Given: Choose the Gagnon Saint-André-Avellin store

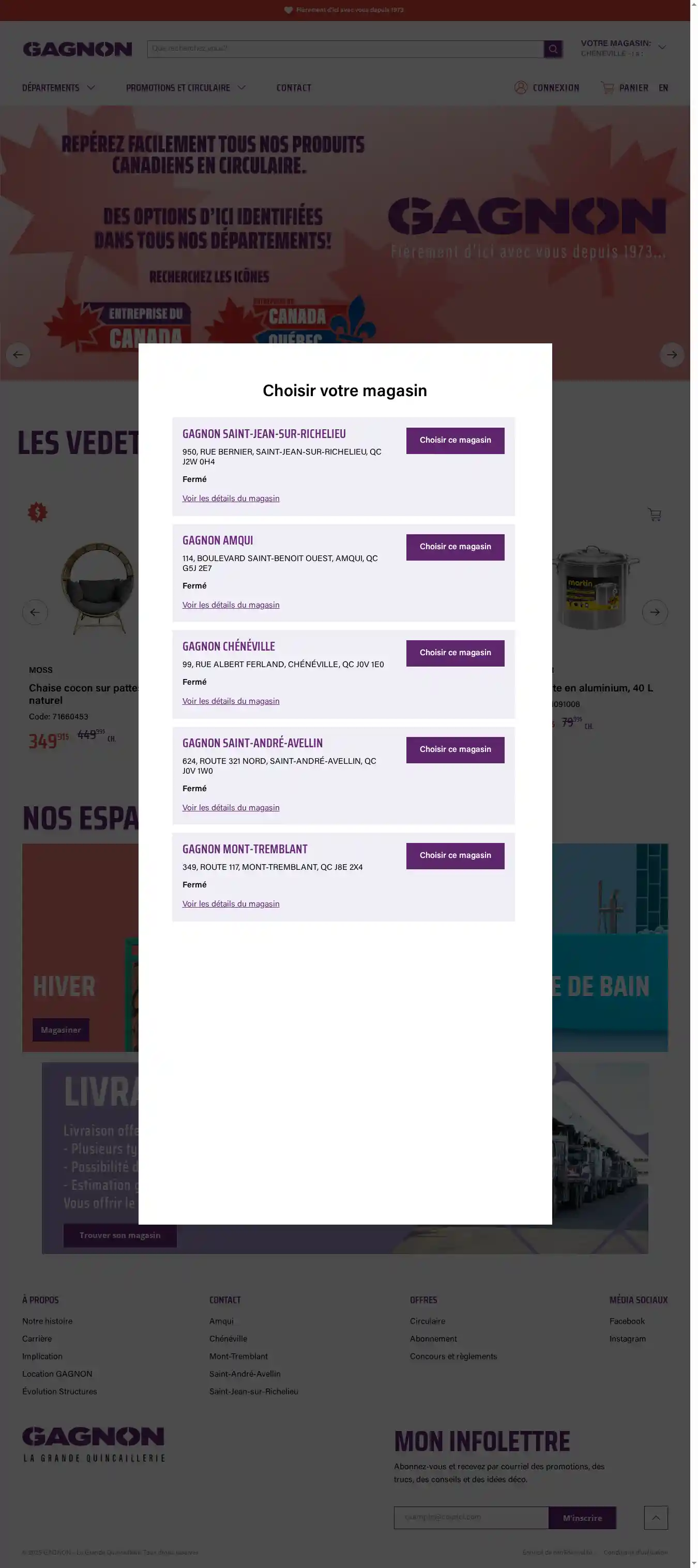Looking at the screenshot, I should coord(454,749).
